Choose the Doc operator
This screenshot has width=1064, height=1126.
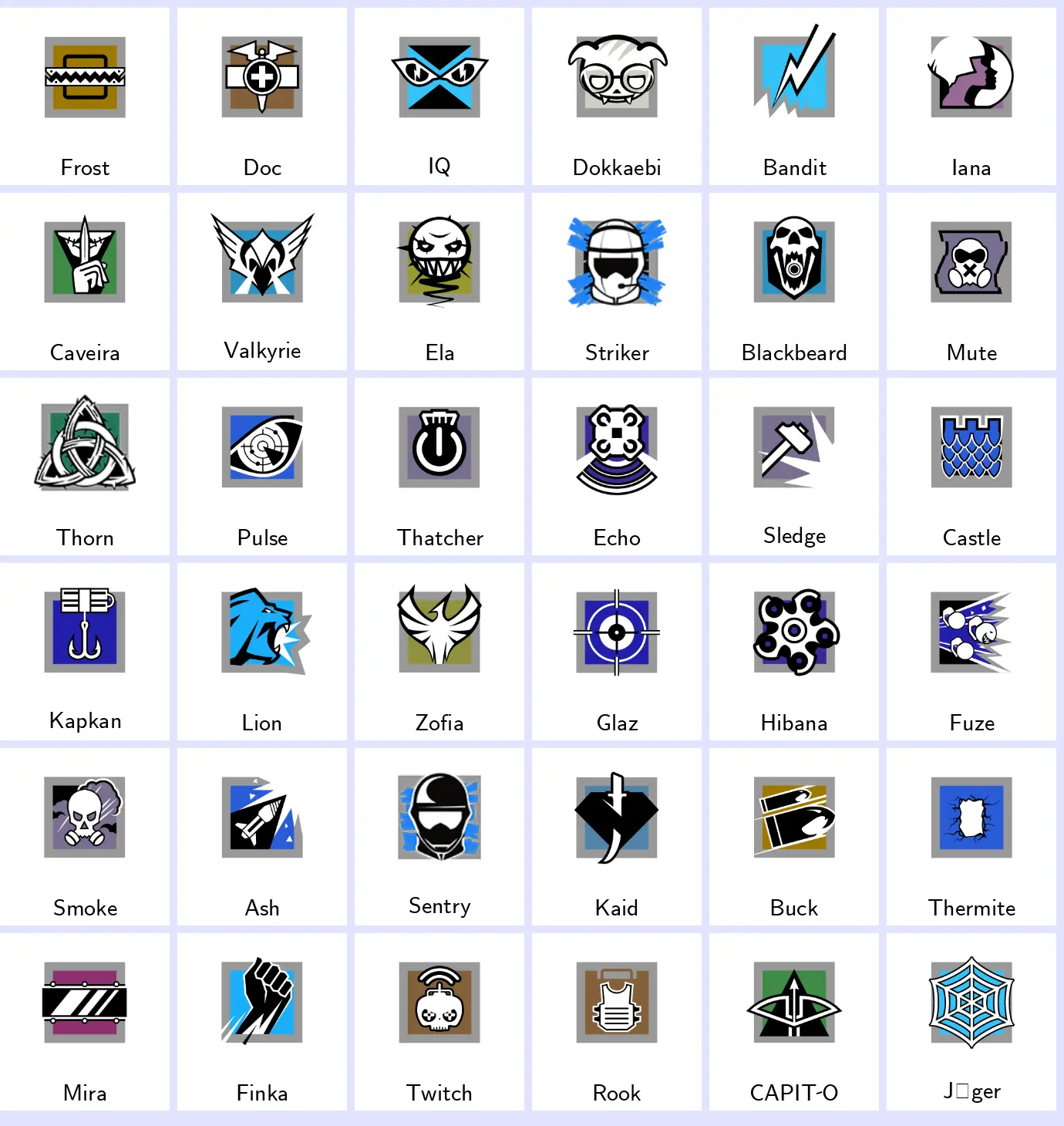coord(262,96)
